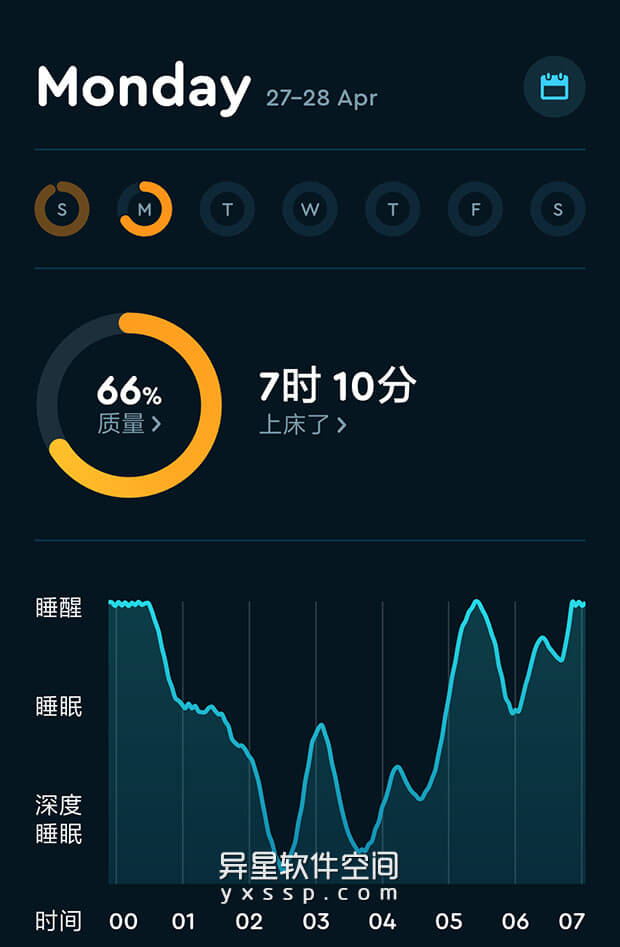Open the 上床了 time in bed details
620x947 pixels.
pos(303,424)
